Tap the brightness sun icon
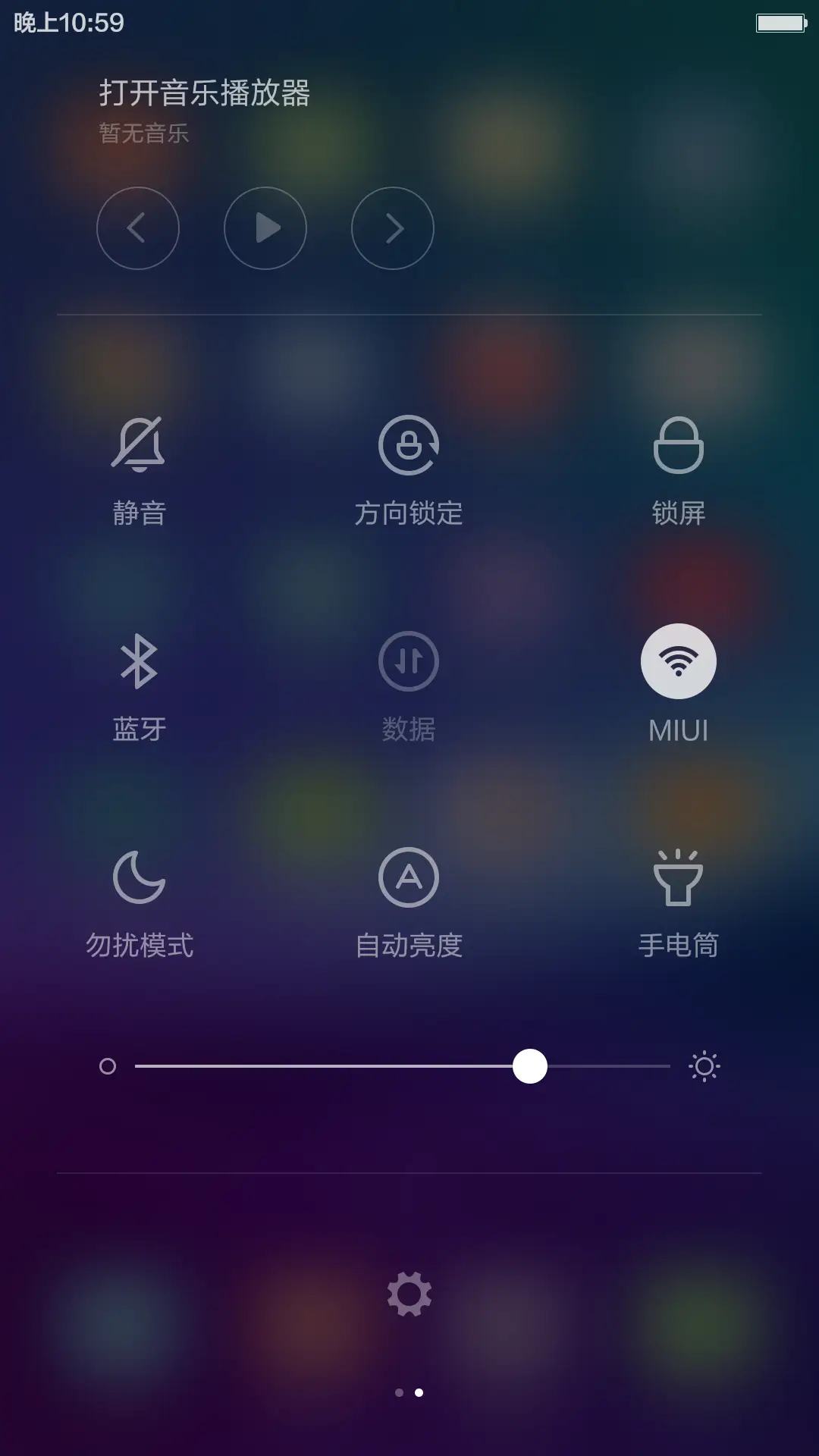 (704, 1066)
